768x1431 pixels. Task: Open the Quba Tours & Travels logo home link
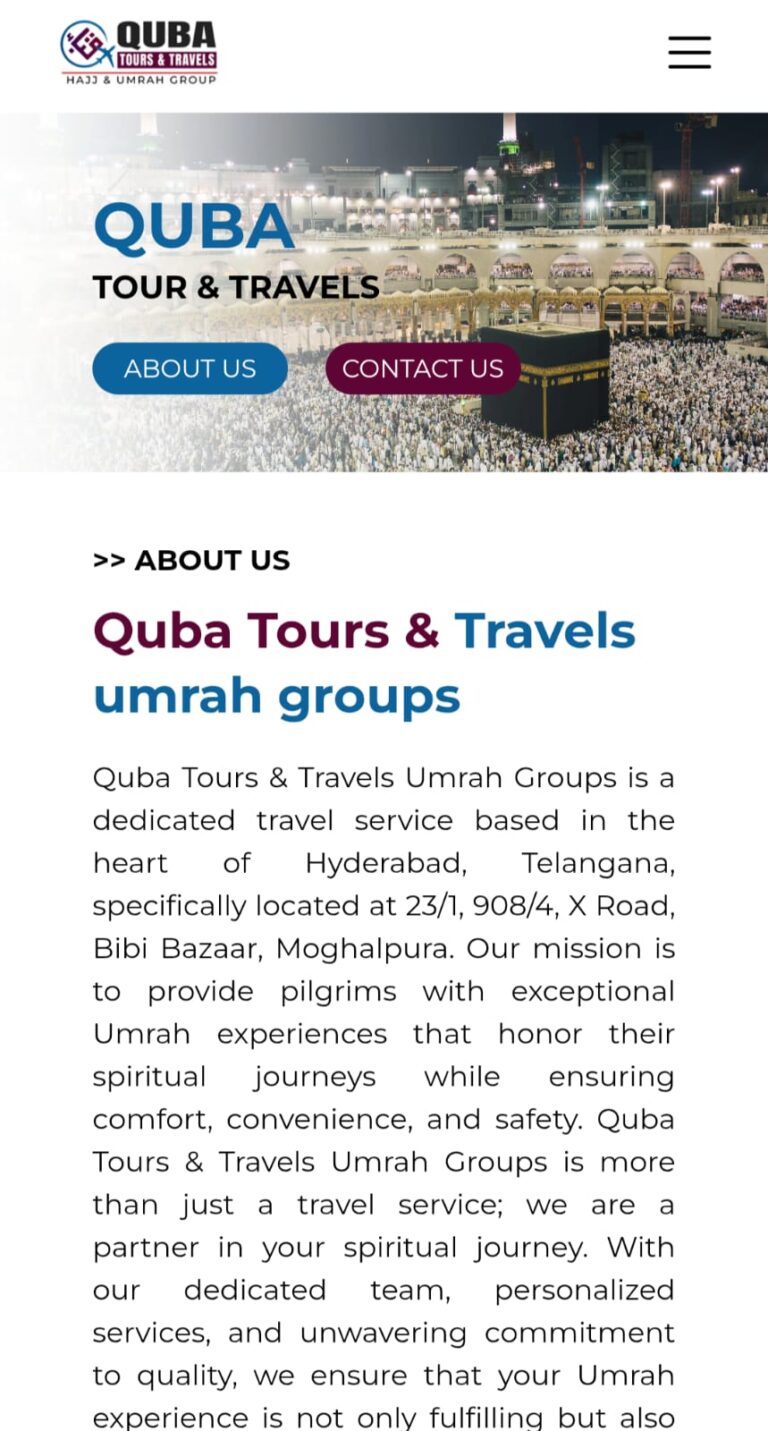(139, 52)
